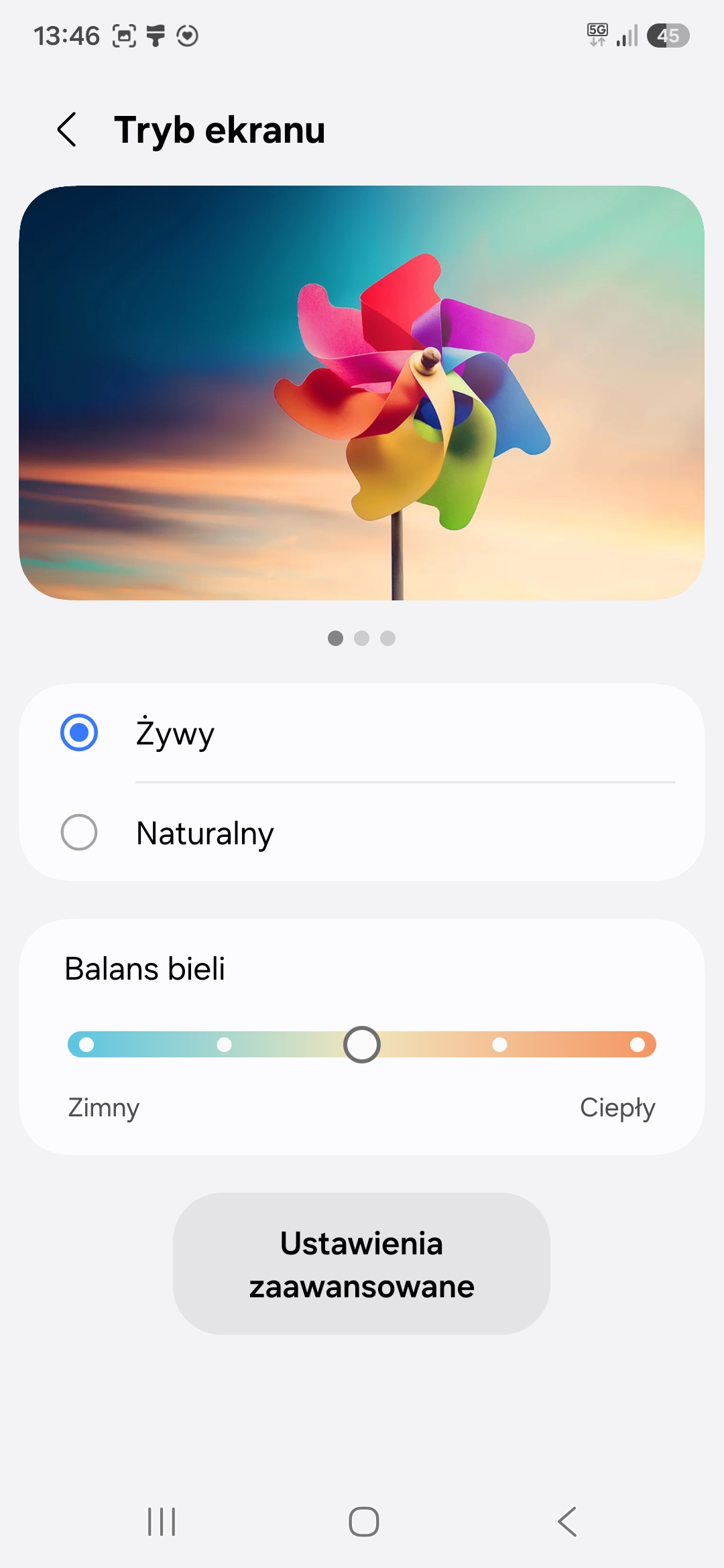Image resolution: width=724 pixels, height=1568 pixels.
Task: Set white balance to the warmest point
Action: [638, 1044]
